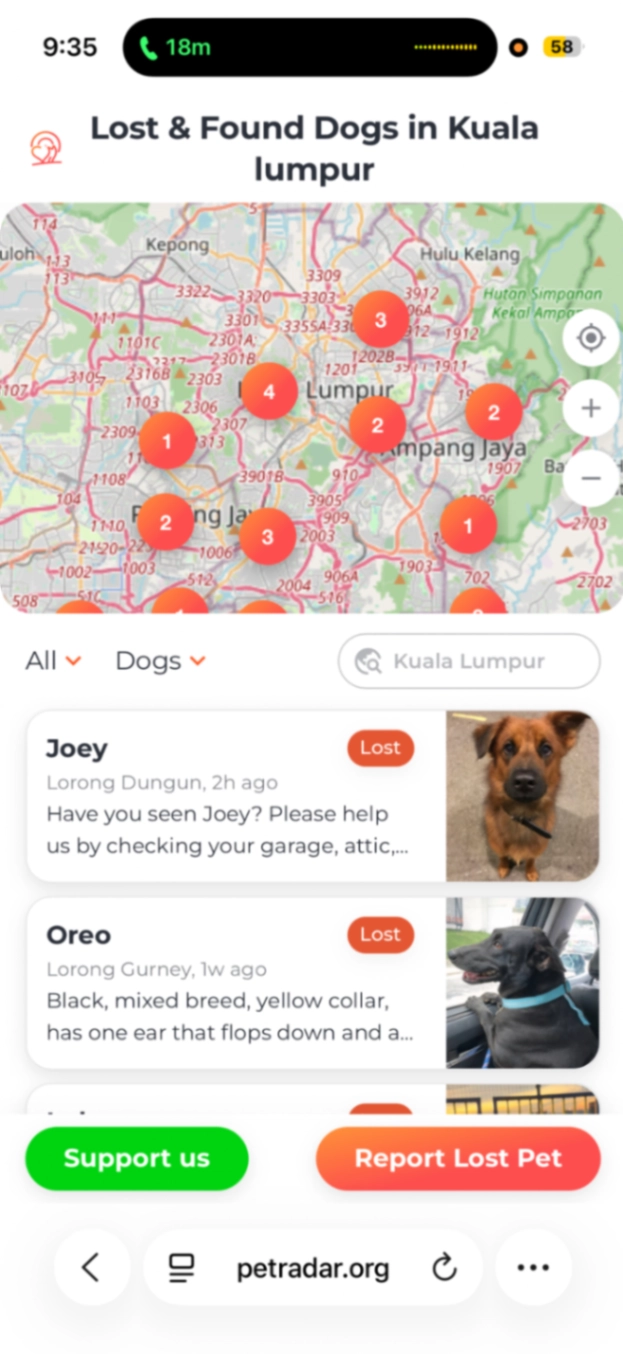Screen dimensions: 623x1354
Task: Open the PetRadar logo home link
Action: [46, 148]
